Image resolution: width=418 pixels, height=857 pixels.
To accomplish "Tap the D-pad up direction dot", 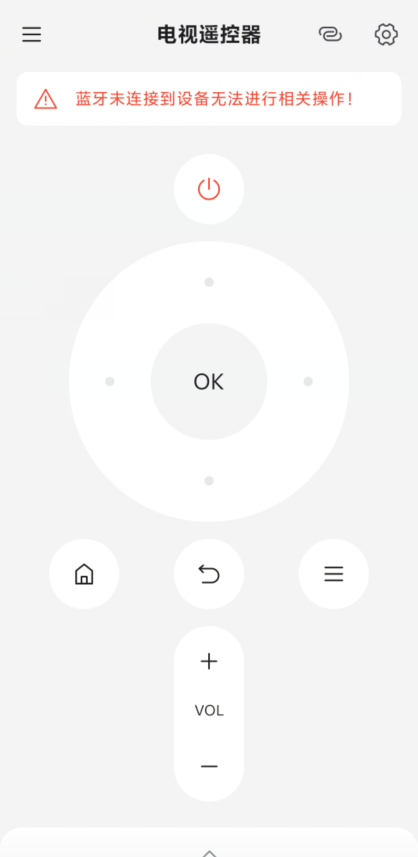I will pyautogui.click(x=209, y=282).
